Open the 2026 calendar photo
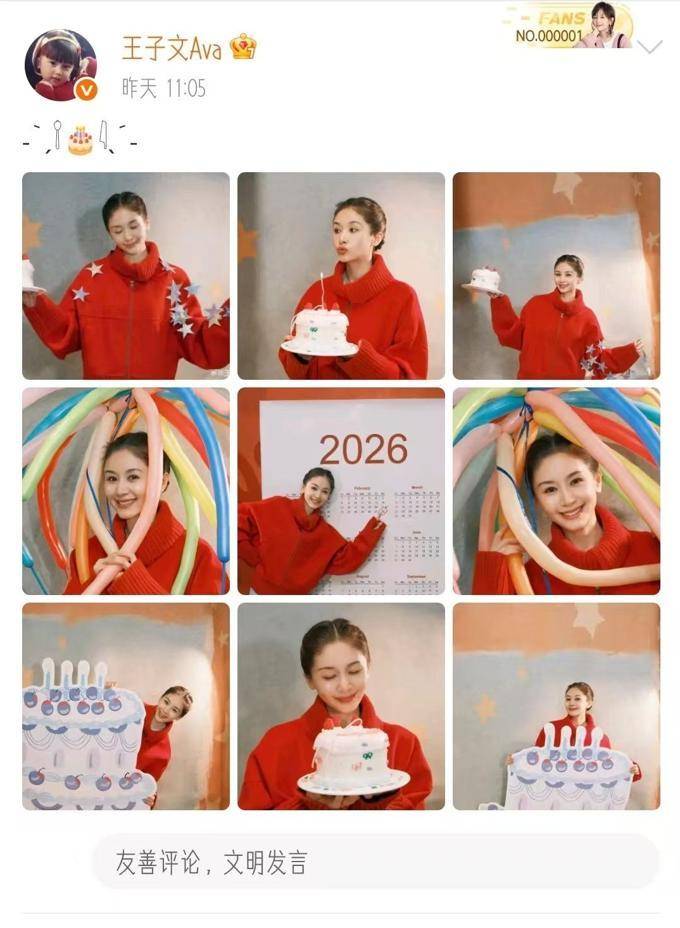 [x=341, y=491]
